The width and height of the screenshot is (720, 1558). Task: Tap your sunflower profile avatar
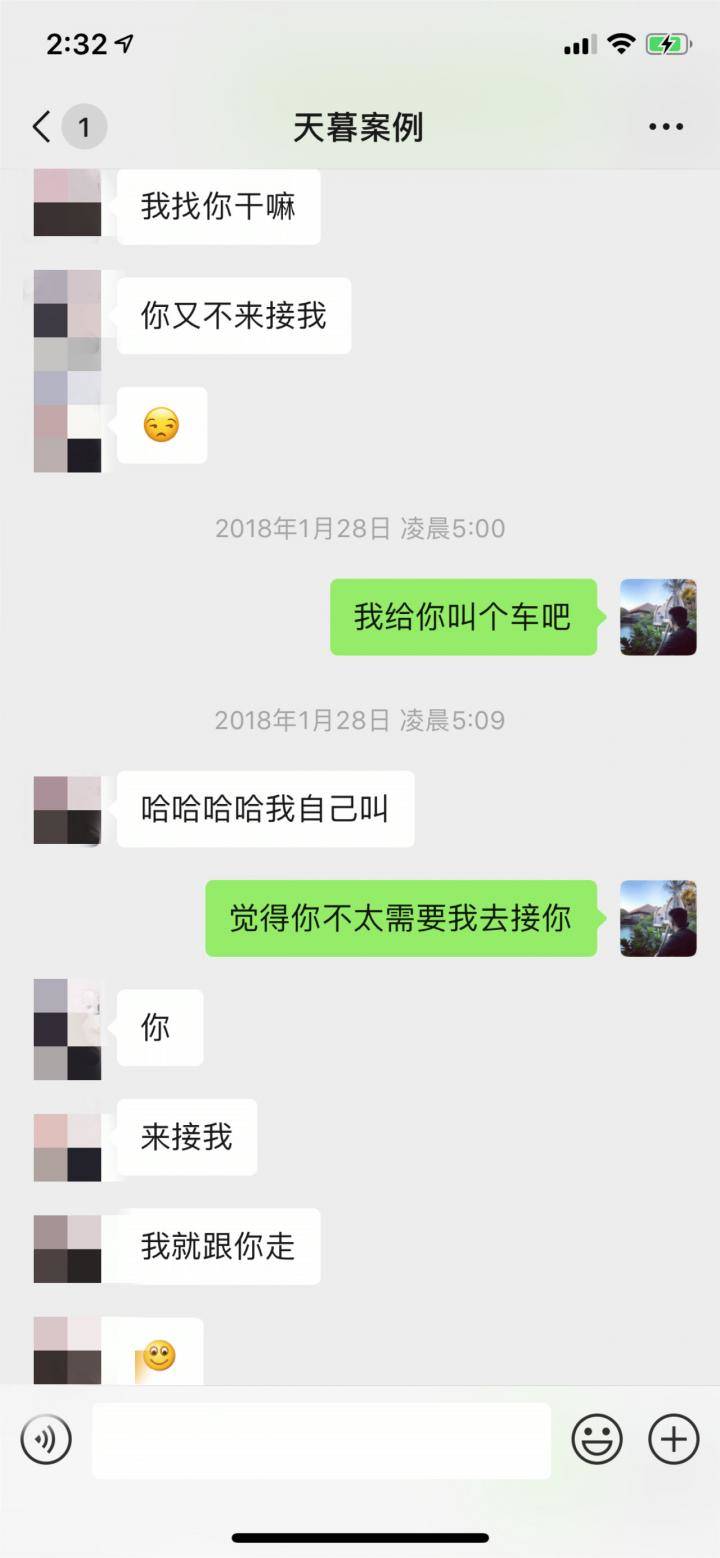(x=657, y=618)
